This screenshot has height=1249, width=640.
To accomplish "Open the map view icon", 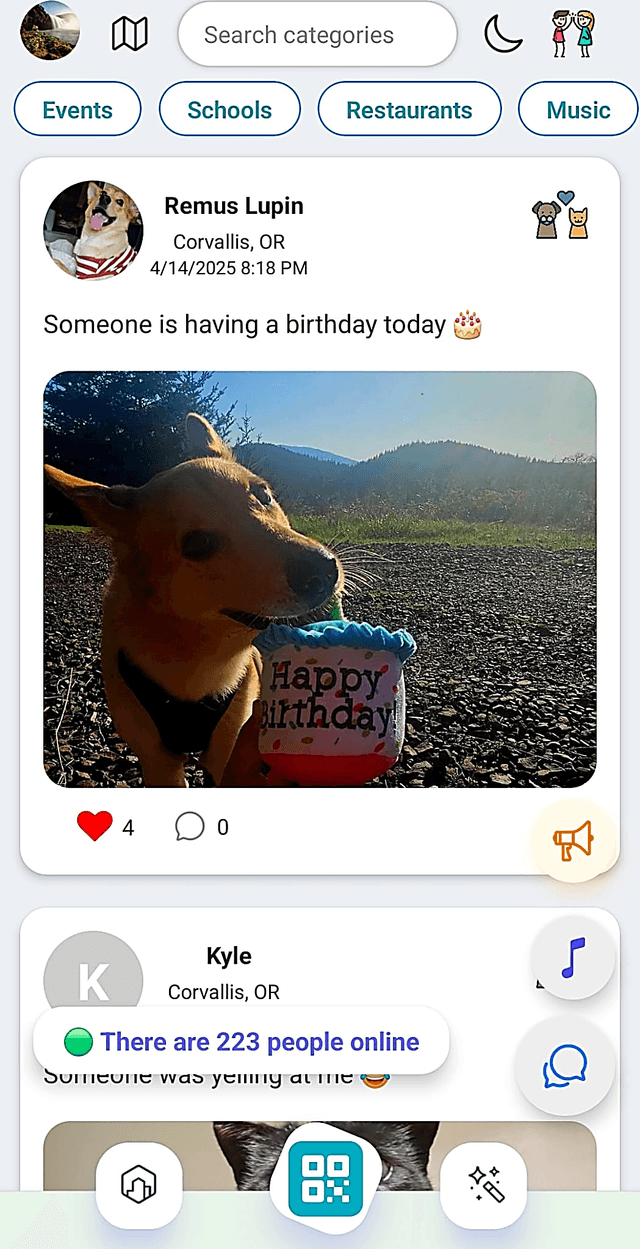I will coord(130,34).
